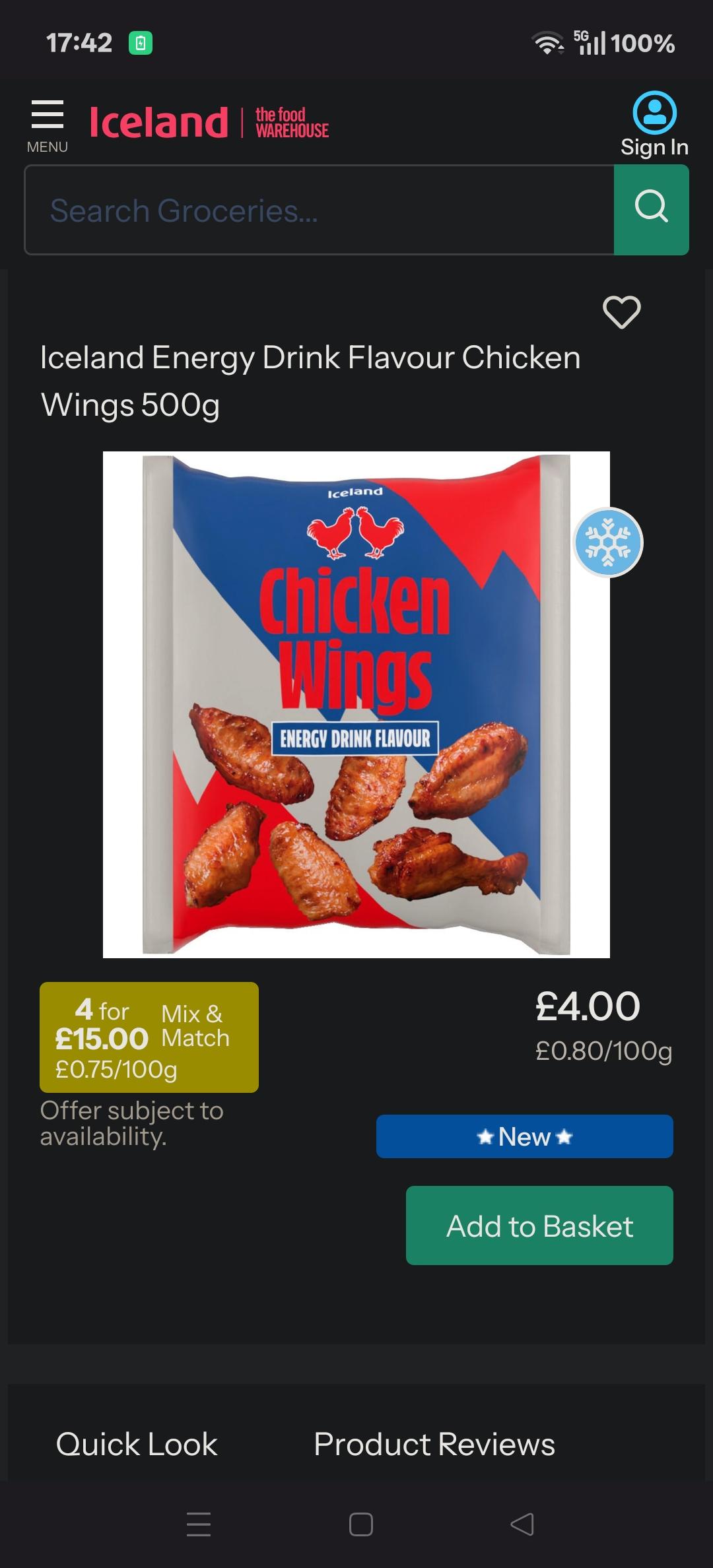Go back using system back button
The height and width of the screenshot is (1568, 713).
522,1524
